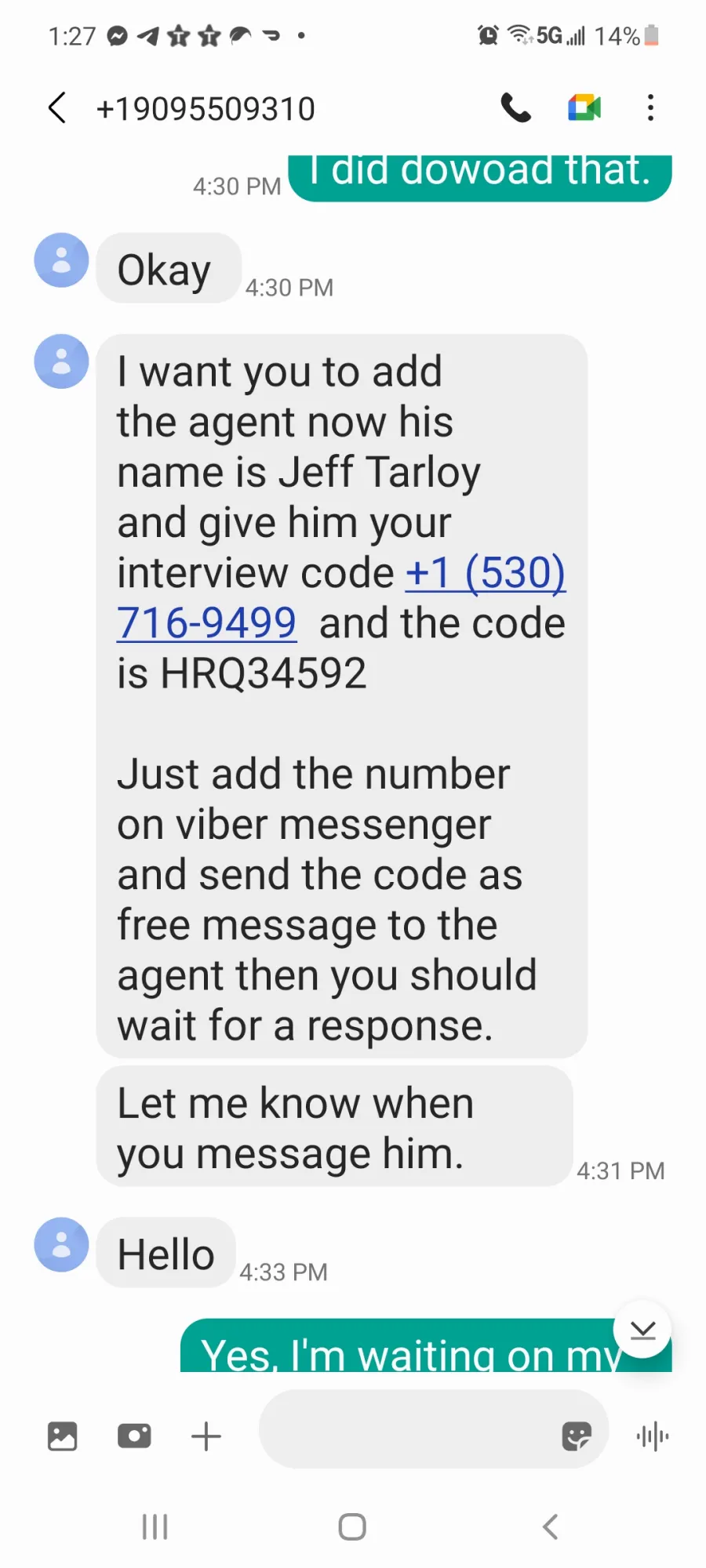Jump to the latest message
This screenshot has height=1568, width=706.
pos(642,1330)
